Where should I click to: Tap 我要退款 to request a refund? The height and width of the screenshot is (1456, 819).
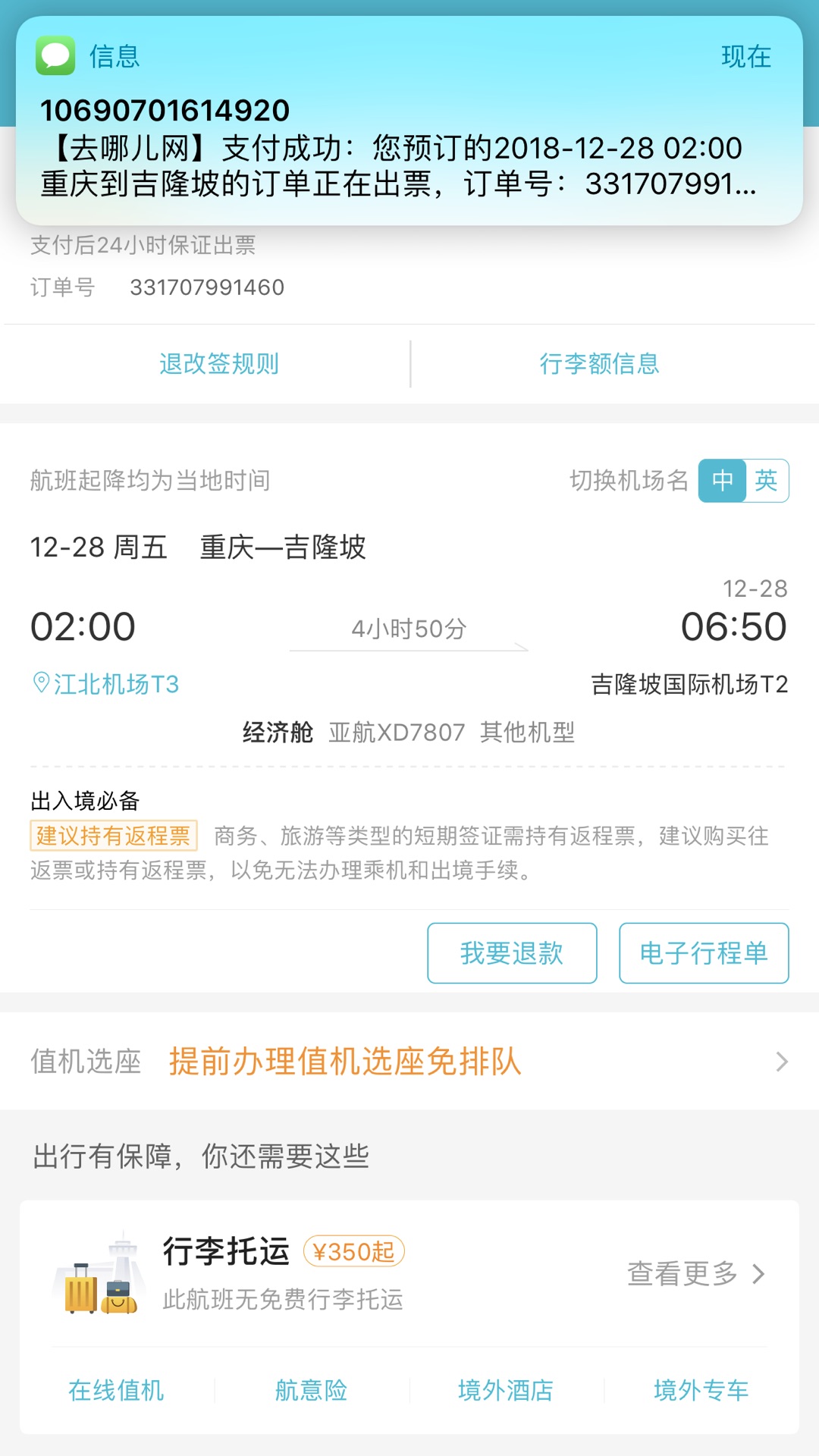(x=512, y=953)
